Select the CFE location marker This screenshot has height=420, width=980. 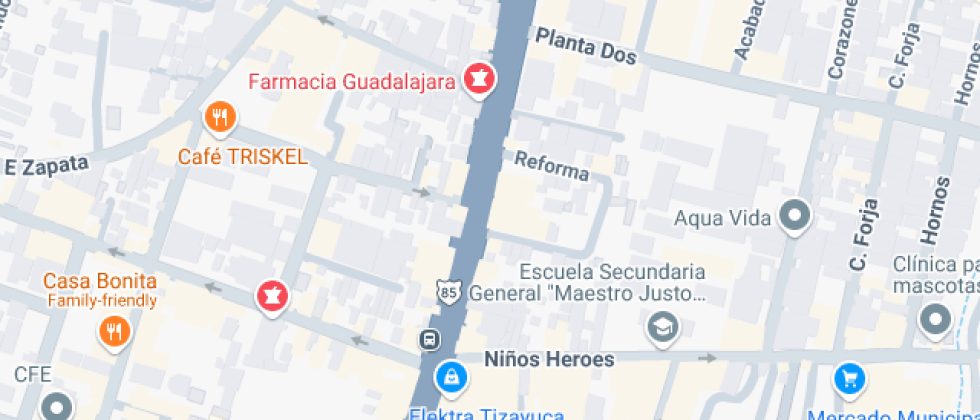tap(55, 406)
